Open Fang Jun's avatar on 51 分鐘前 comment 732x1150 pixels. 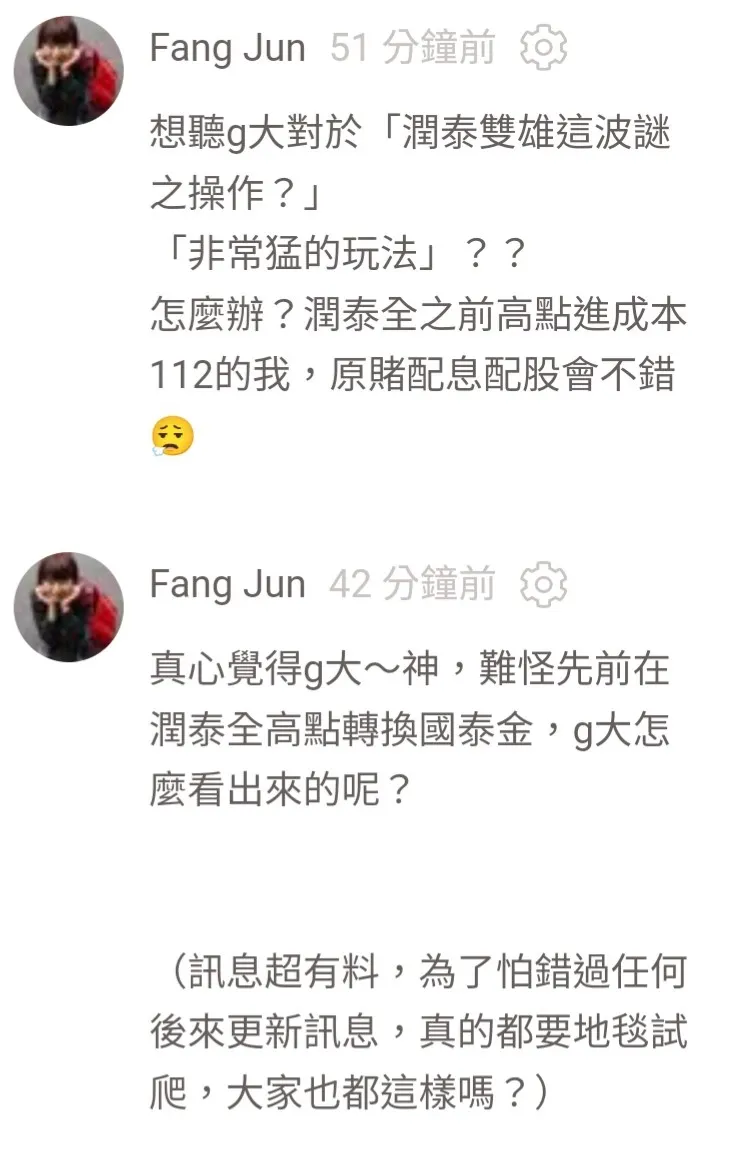(68, 70)
